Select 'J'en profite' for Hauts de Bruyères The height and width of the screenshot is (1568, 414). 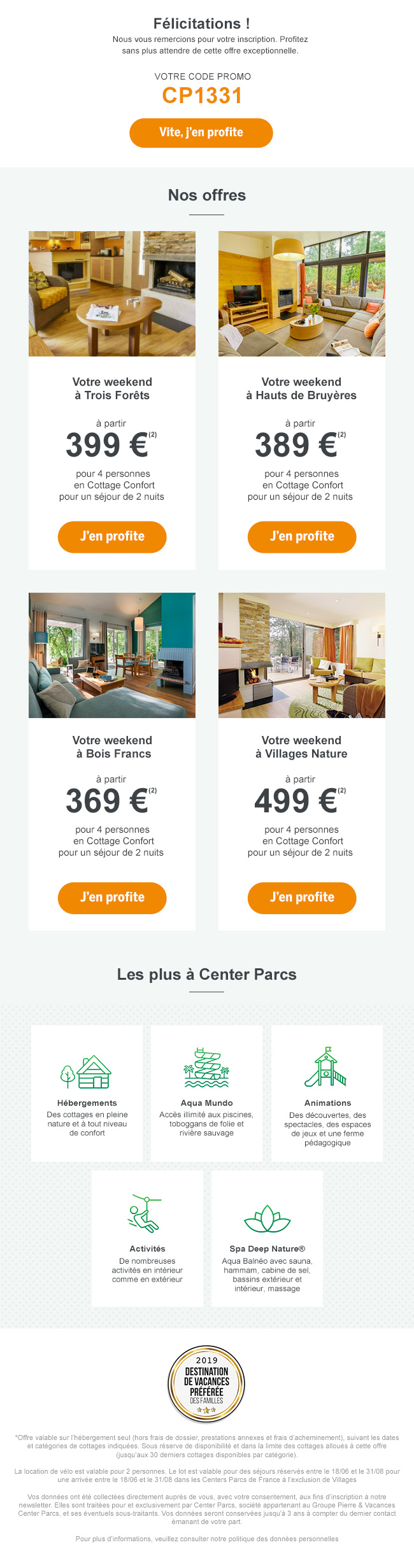pos(301,537)
